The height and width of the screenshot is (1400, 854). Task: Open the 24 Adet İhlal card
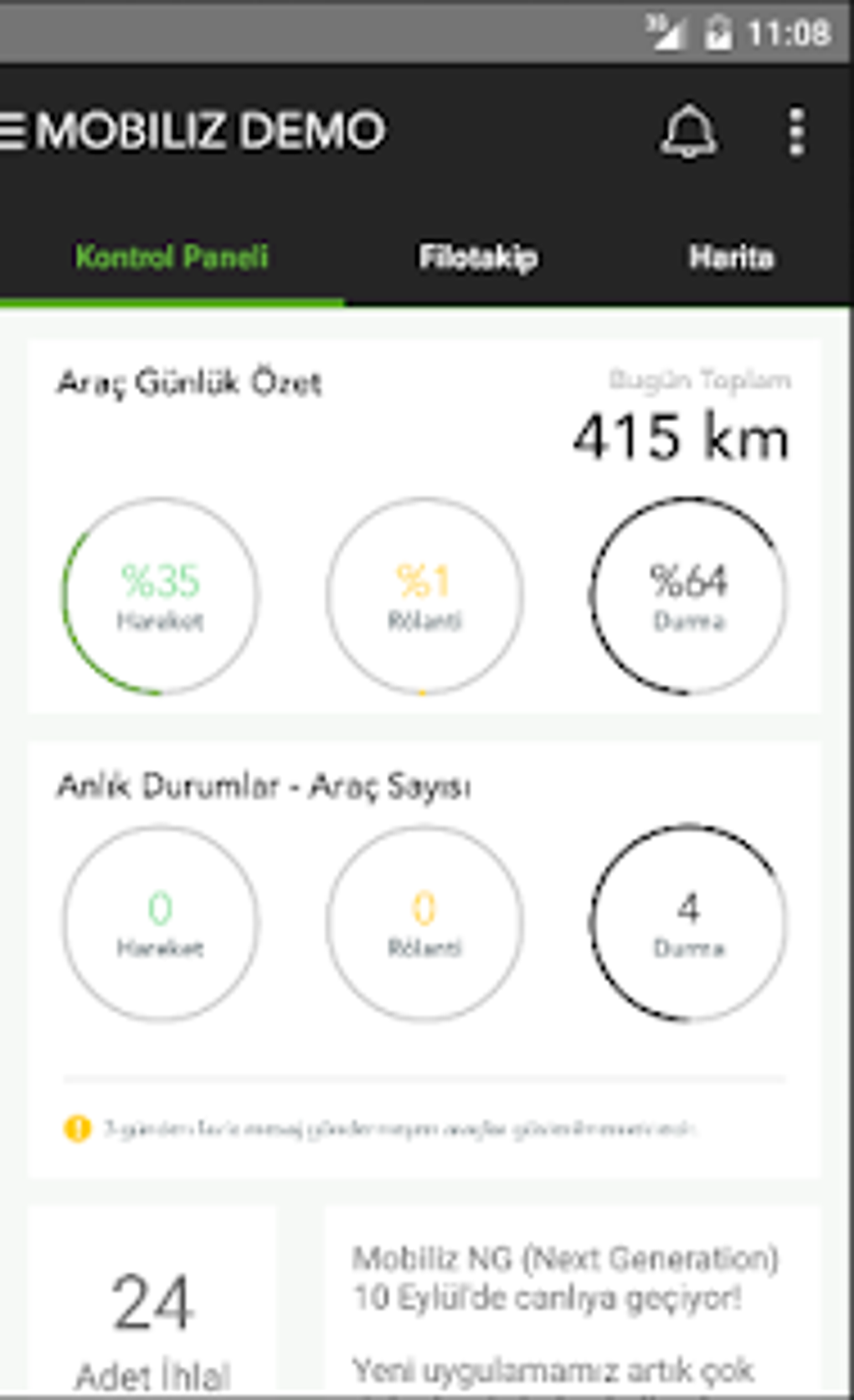tap(152, 1301)
